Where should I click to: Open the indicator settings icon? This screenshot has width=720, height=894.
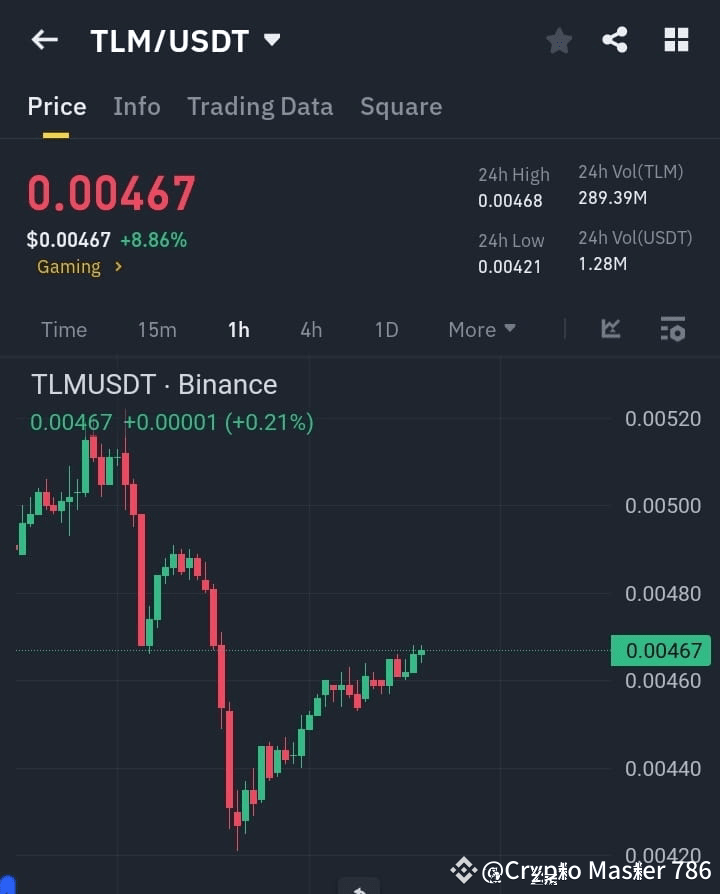(672, 329)
